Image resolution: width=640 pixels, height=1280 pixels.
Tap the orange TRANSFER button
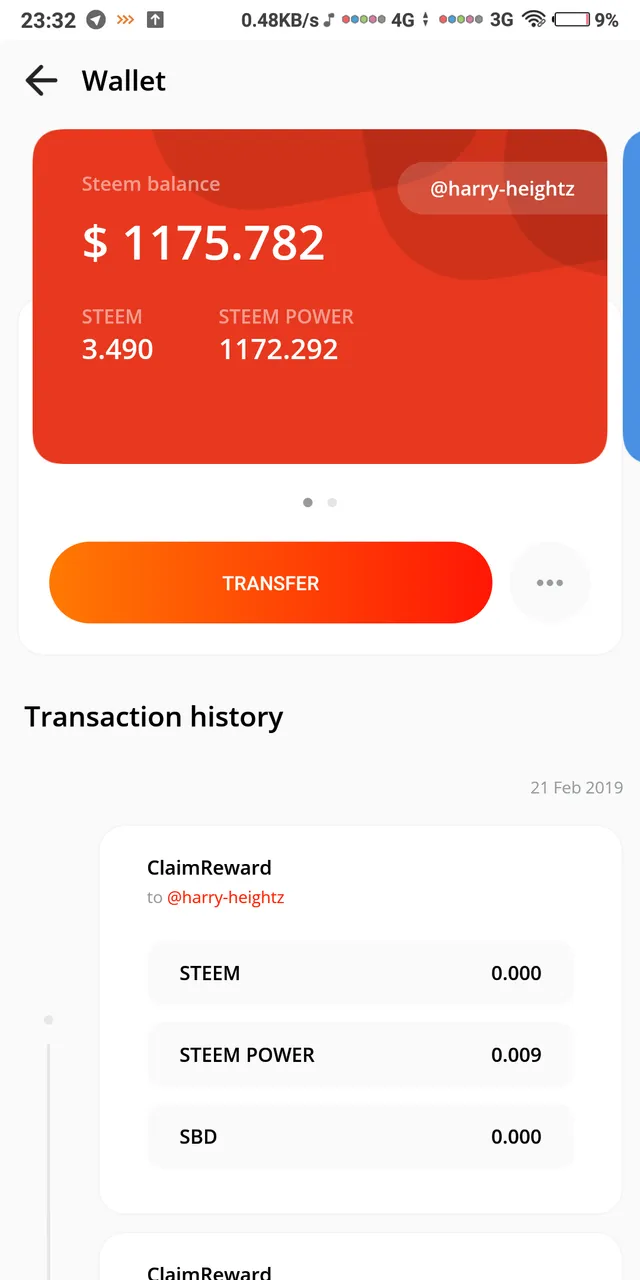(271, 583)
